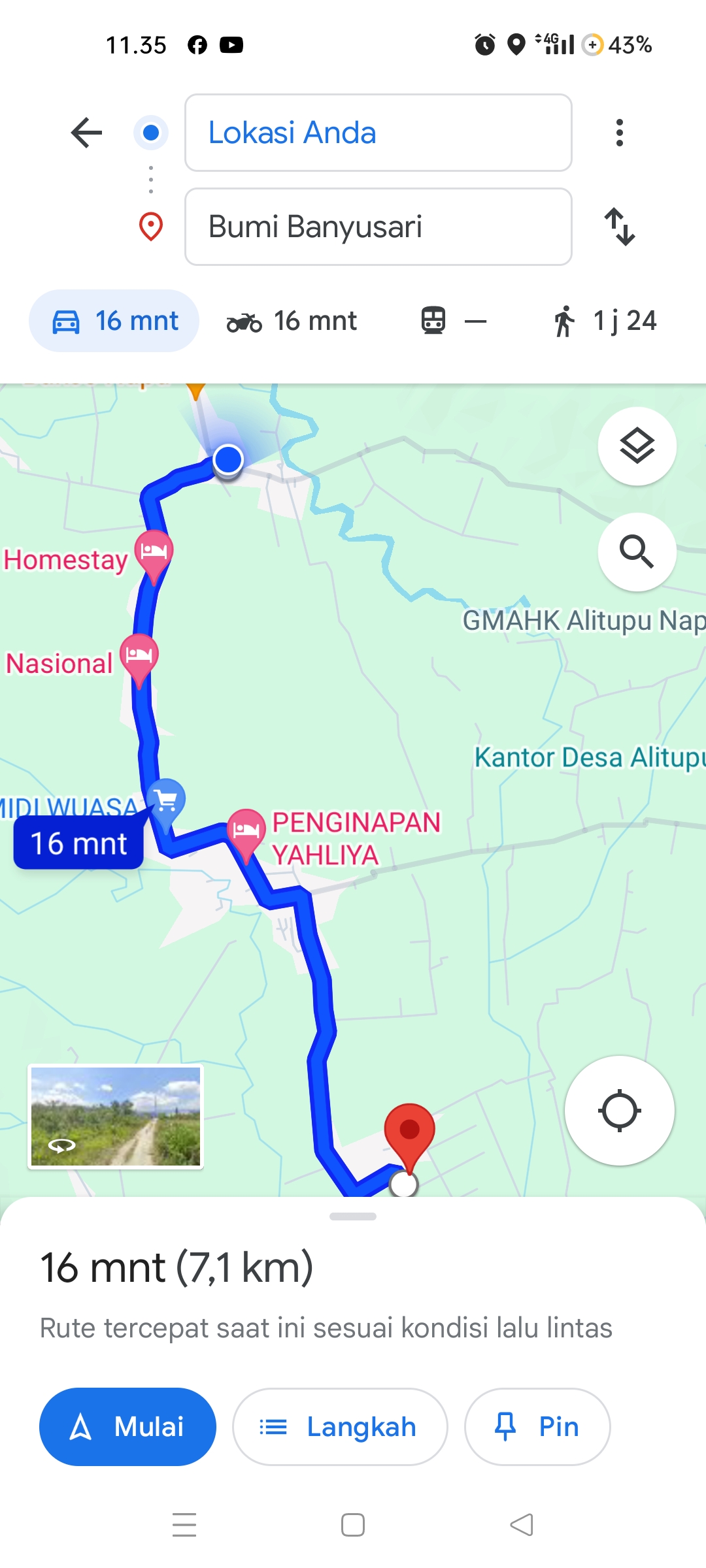
Task: Open the three-dot overflow menu
Action: 619,133
